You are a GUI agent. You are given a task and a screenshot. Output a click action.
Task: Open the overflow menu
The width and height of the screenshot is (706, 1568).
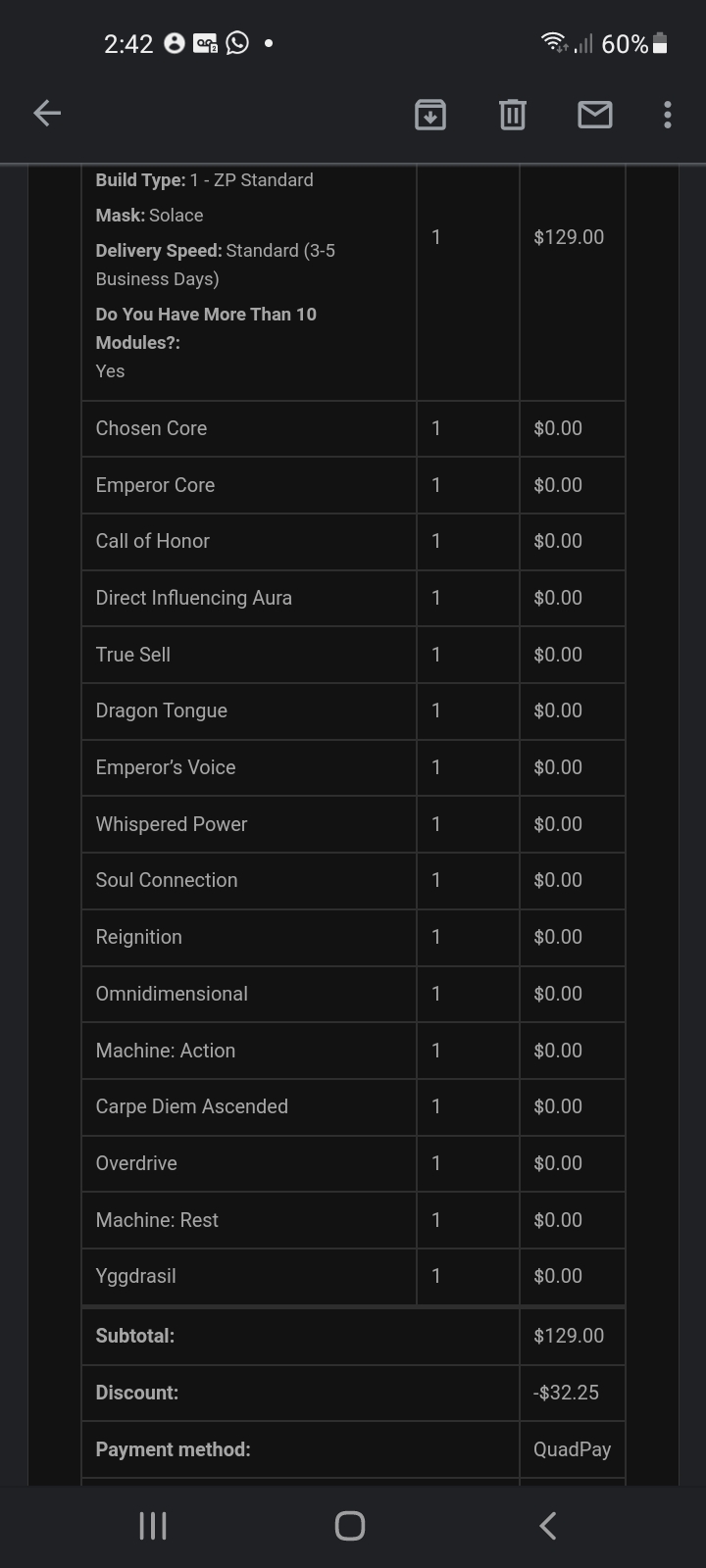tap(668, 115)
